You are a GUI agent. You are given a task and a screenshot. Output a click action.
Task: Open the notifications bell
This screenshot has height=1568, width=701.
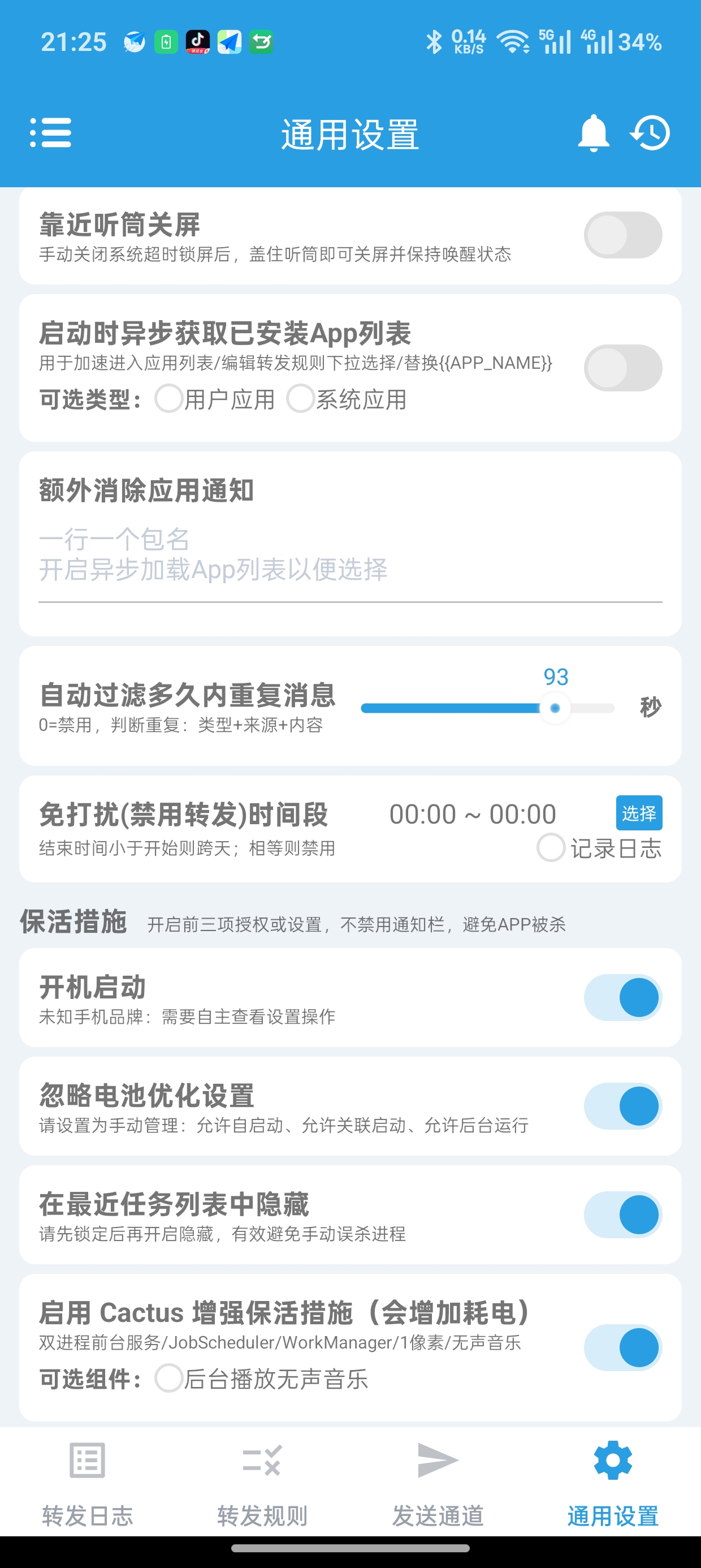pos(593,133)
